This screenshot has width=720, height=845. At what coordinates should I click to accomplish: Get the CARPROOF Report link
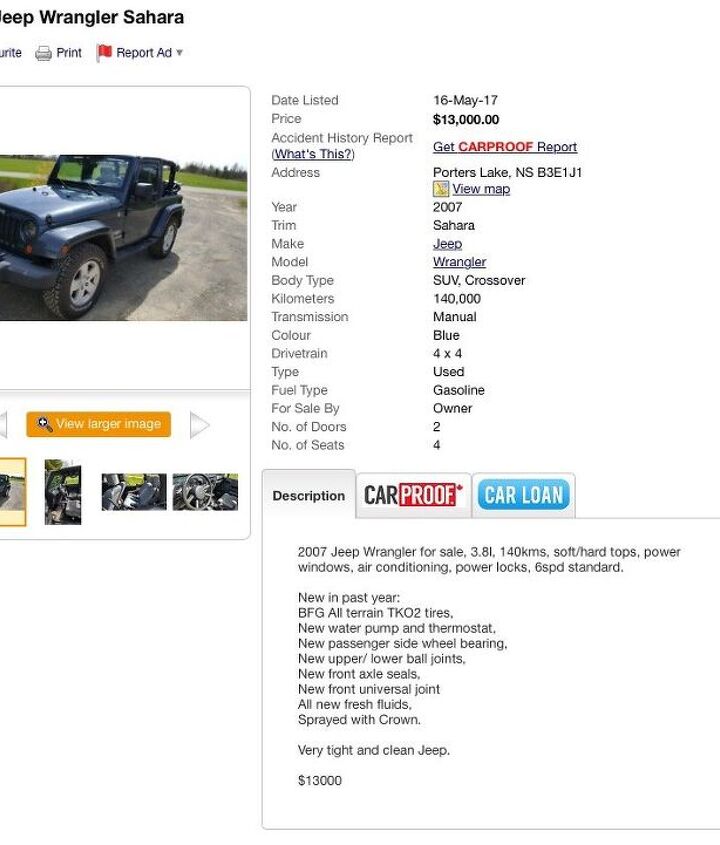pos(504,147)
